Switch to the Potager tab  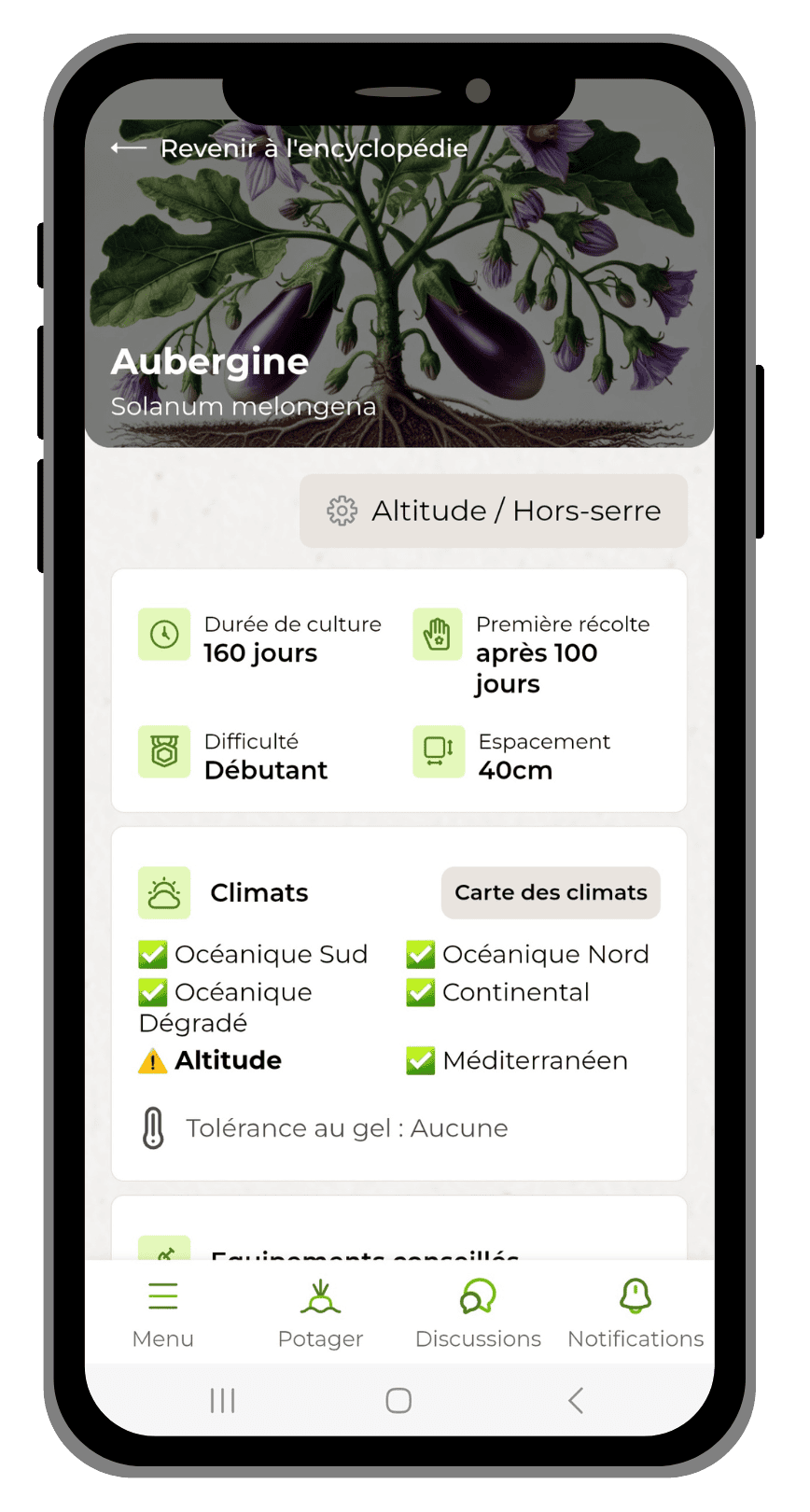[320, 1314]
